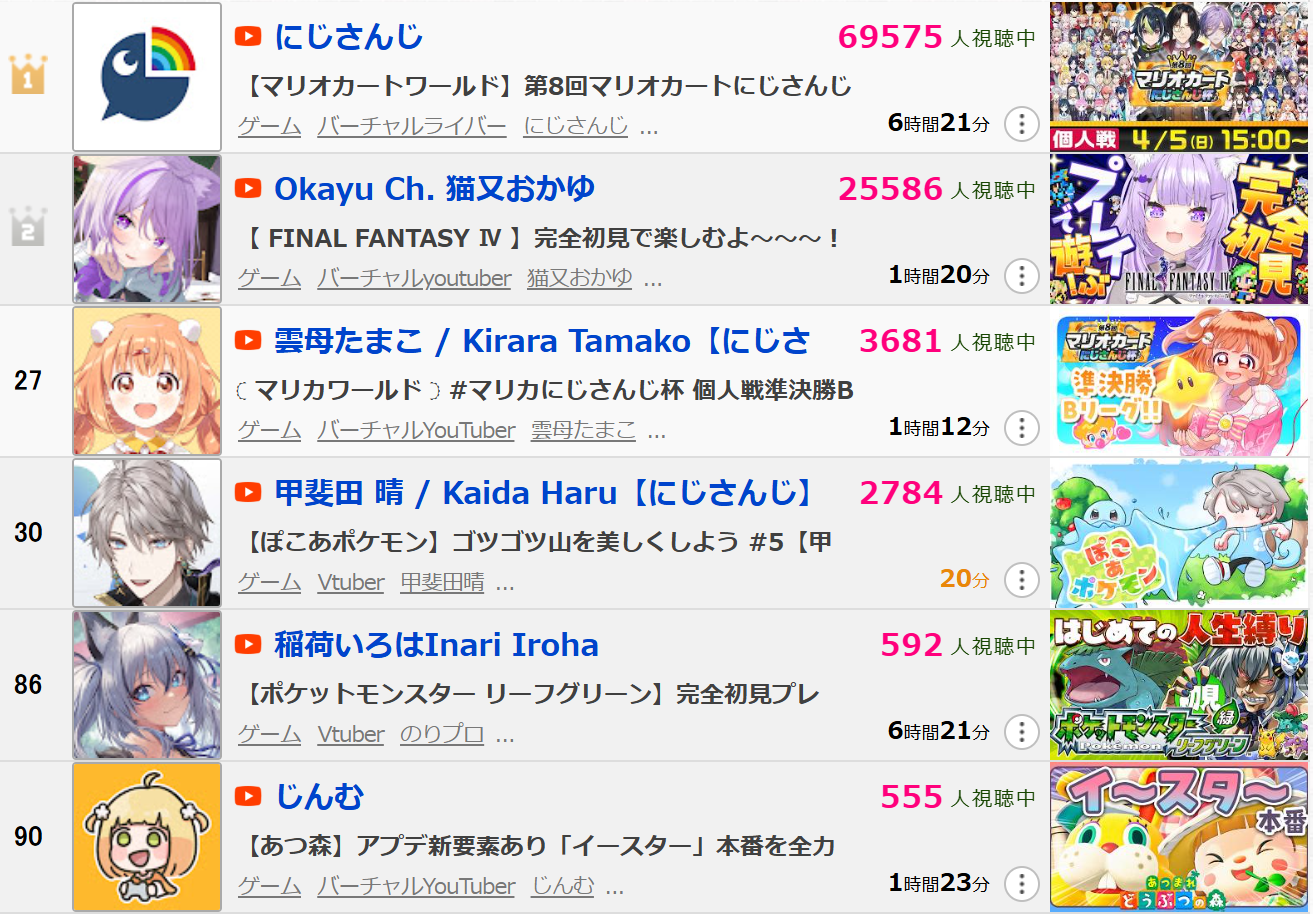Open the イースター あつ森 stream thumbnail
Image resolution: width=1313 pixels, height=914 pixels.
[x=1179, y=837]
